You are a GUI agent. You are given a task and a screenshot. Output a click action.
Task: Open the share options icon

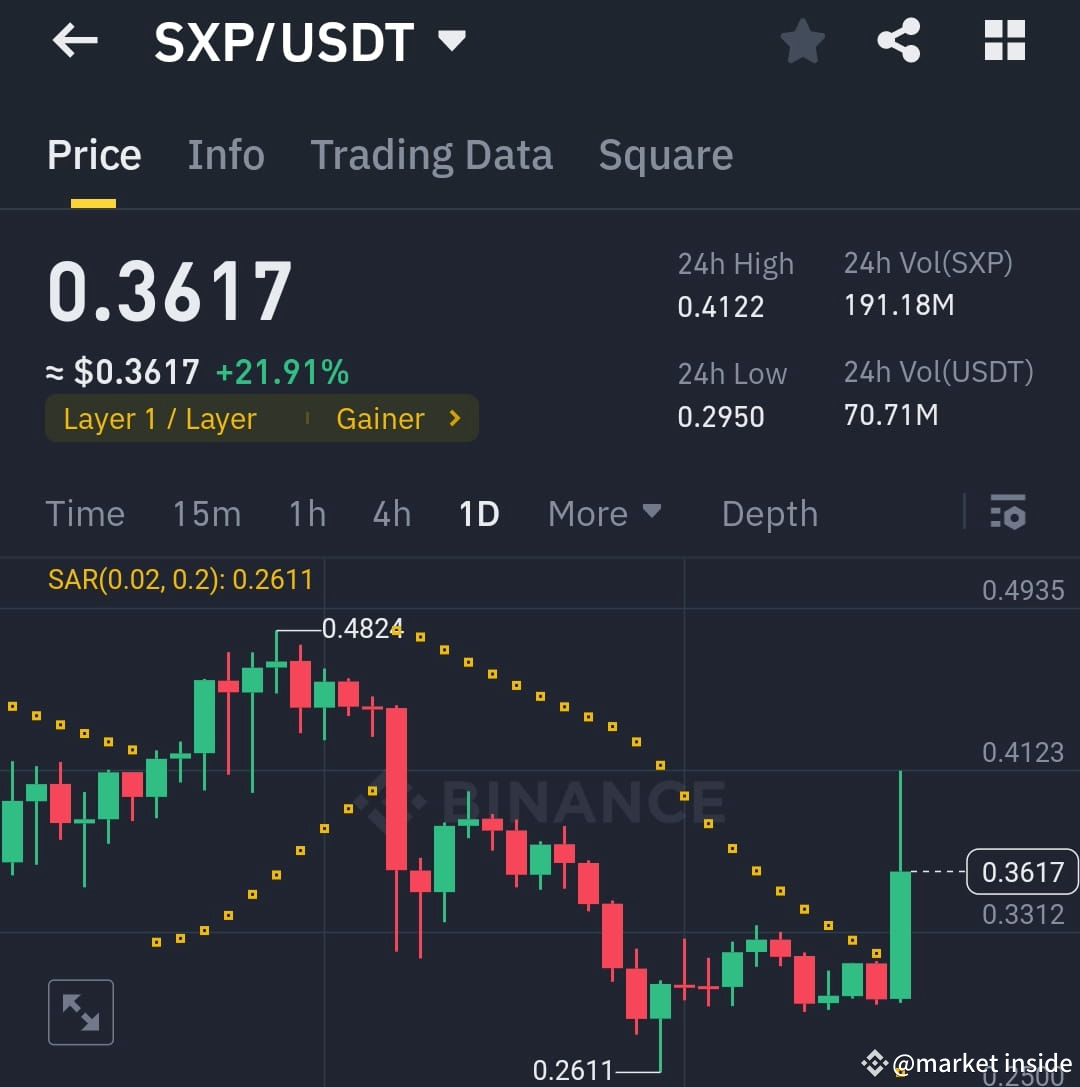[898, 41]
